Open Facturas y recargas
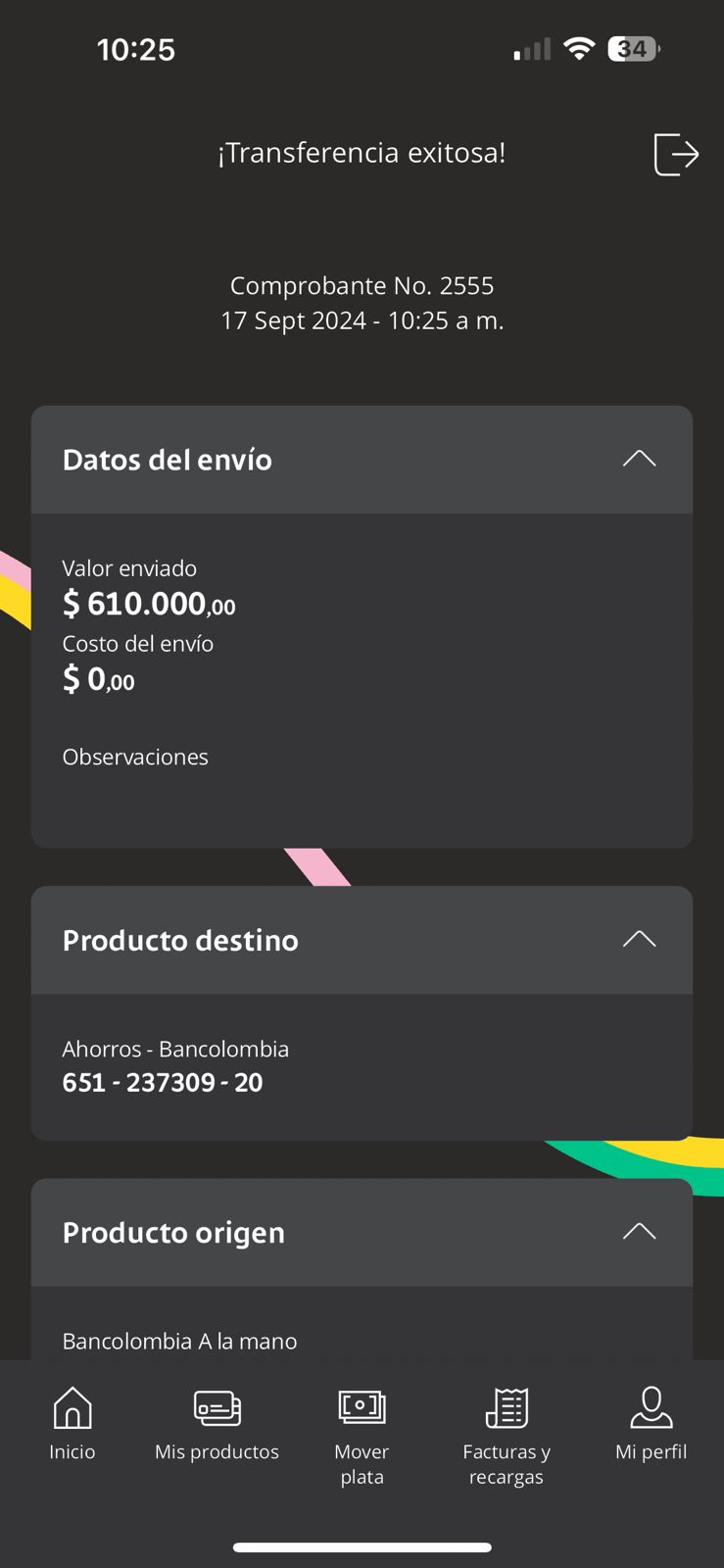Viewport: 724px width, 1568px height. [x=507, y=1435]
